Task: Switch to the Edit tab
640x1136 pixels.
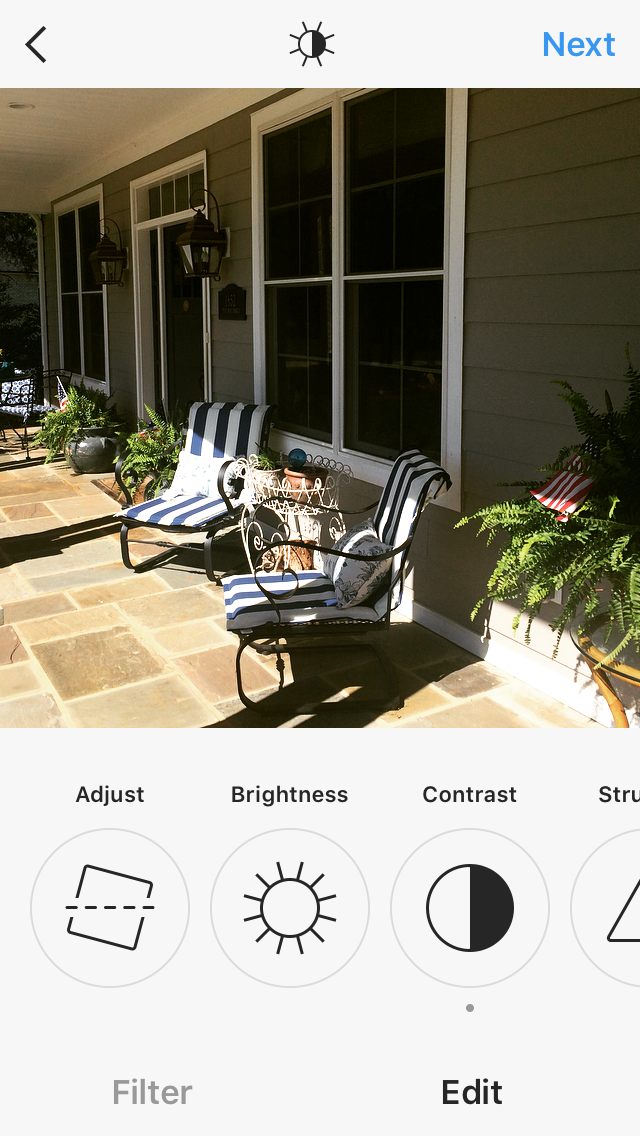Action: [472, 1092]
